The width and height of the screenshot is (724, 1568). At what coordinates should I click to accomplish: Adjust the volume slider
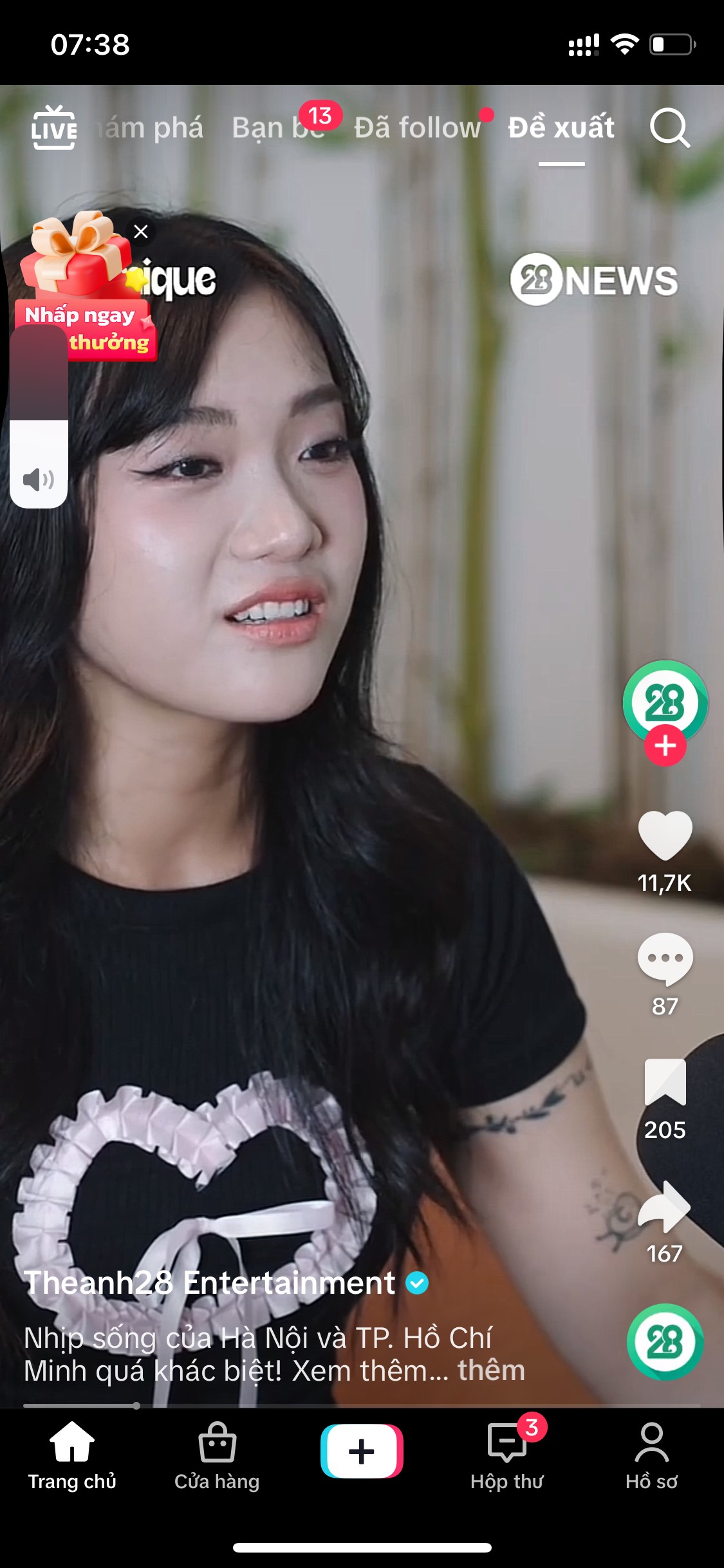39,416
